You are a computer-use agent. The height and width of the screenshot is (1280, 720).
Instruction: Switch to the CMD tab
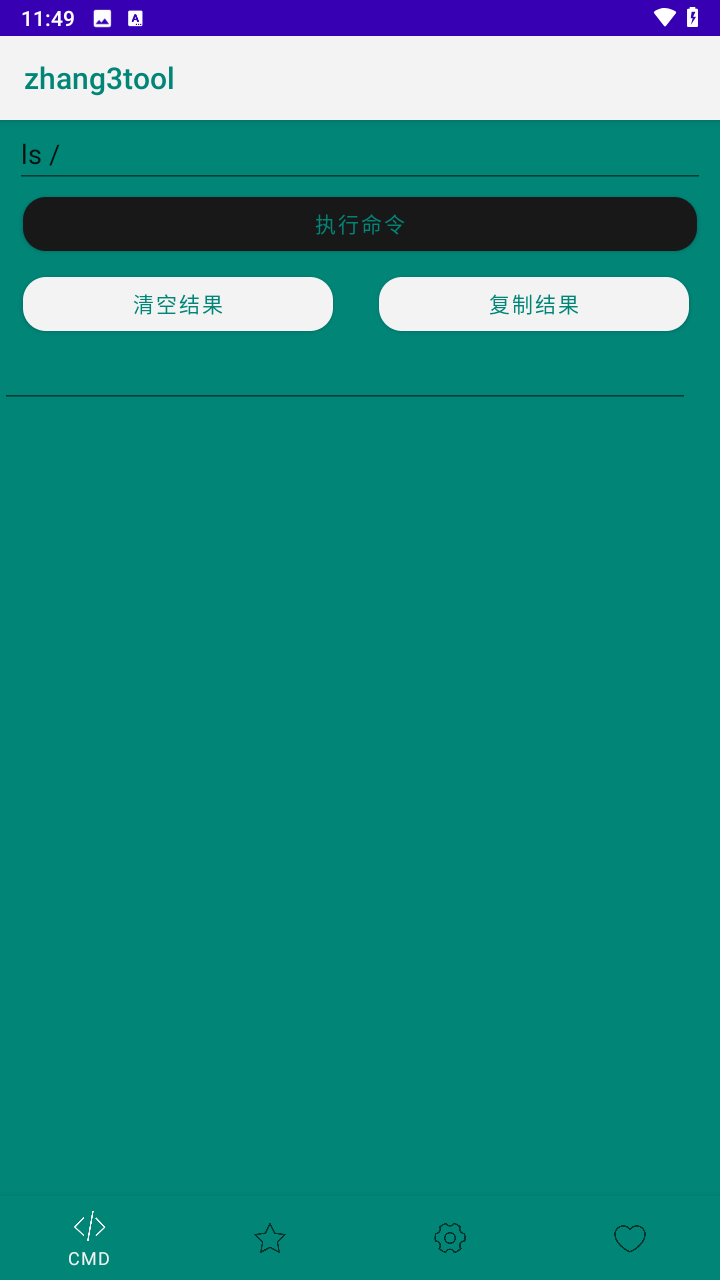click(x=89, y=1237)
